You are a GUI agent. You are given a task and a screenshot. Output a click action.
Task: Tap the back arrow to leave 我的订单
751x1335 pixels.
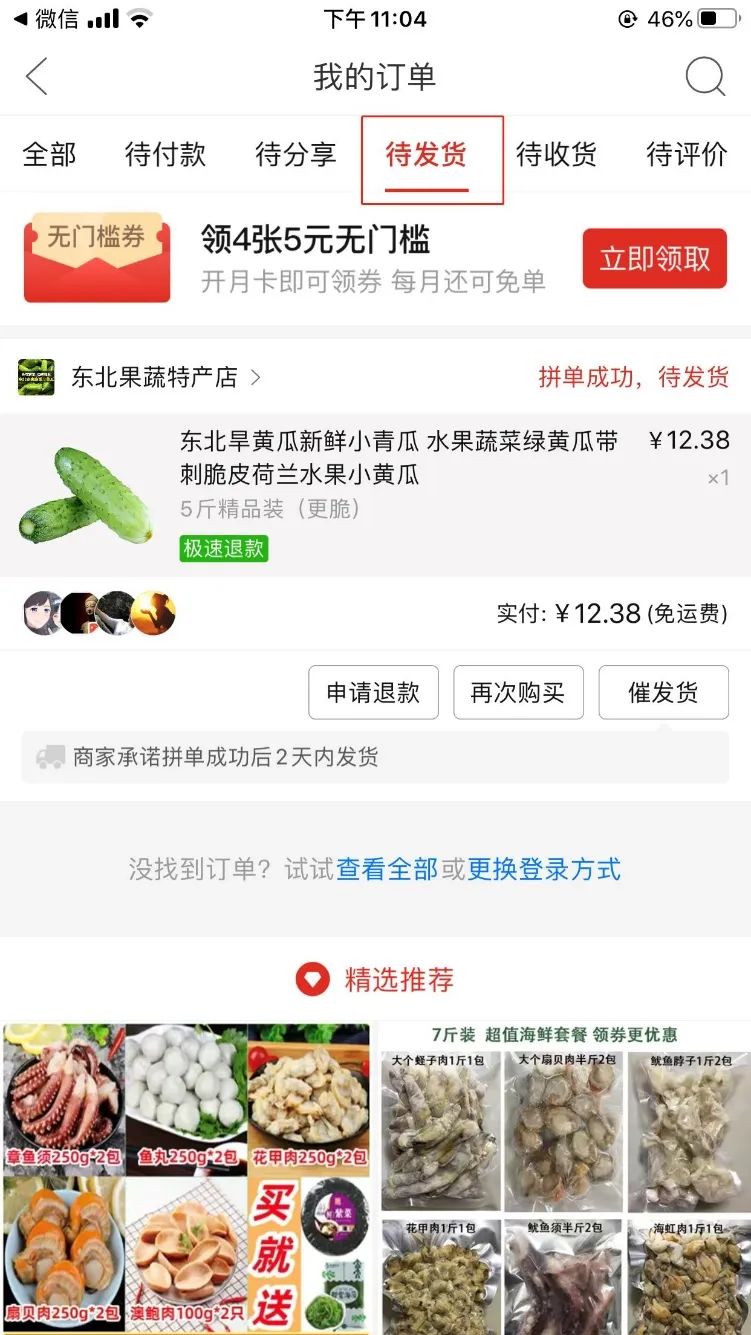coord(37,75)
